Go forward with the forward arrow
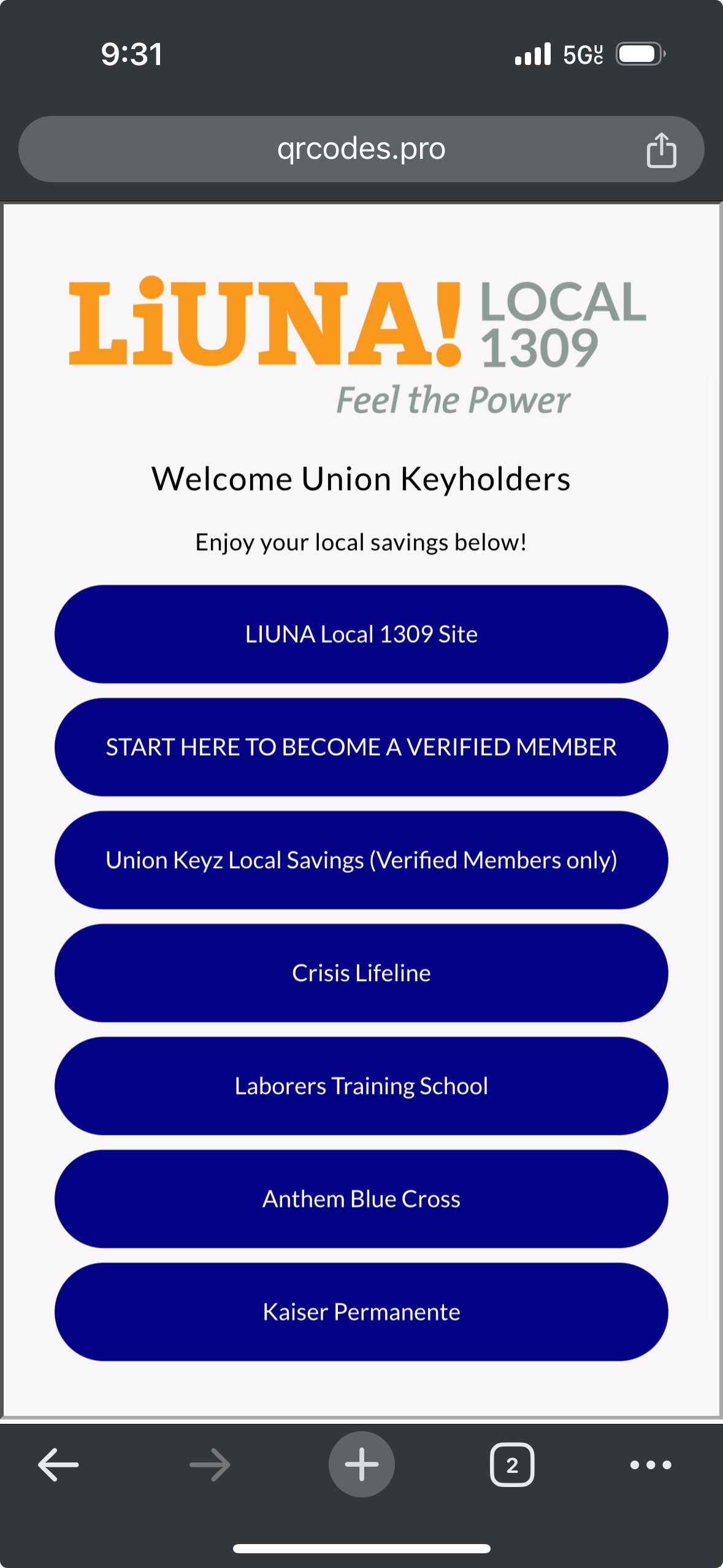Screen dimensions: 723x1568 tap(210, 1464)
